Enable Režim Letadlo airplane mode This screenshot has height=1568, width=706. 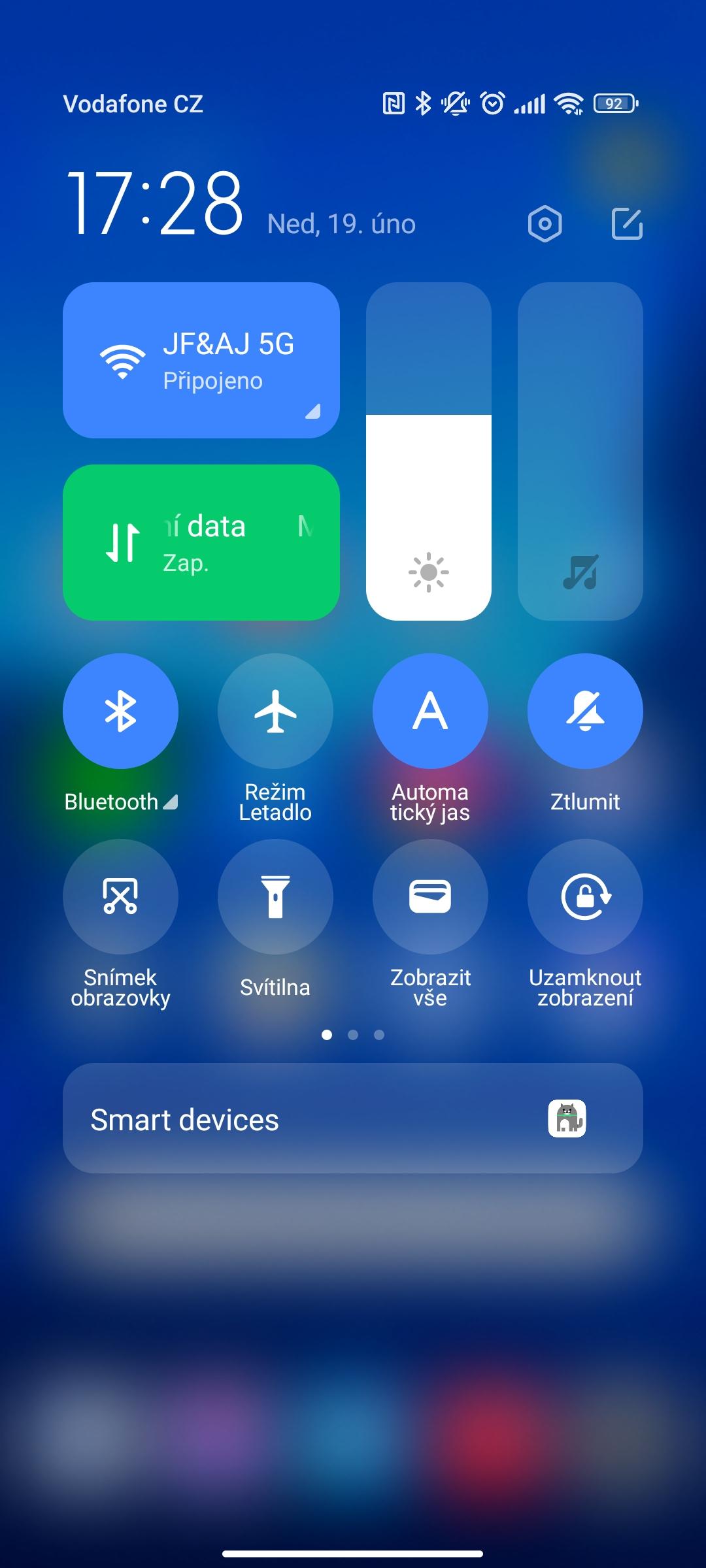coord(275,711)
